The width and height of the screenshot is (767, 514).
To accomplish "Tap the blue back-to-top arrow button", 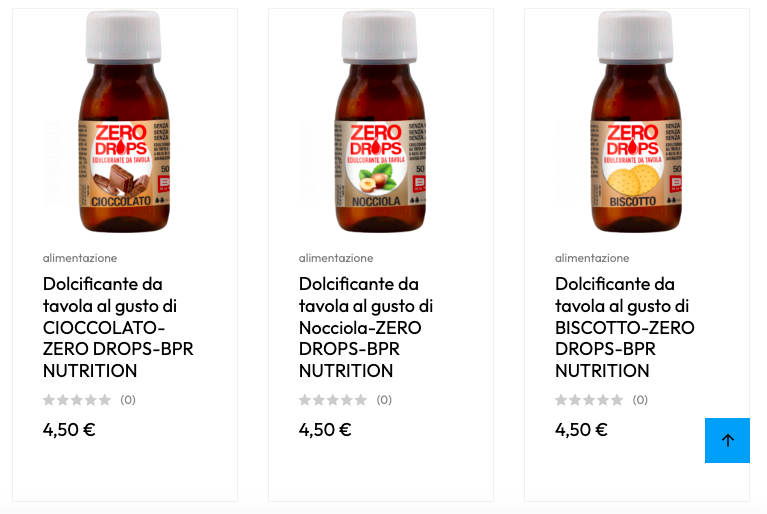I will pos(727,440).
